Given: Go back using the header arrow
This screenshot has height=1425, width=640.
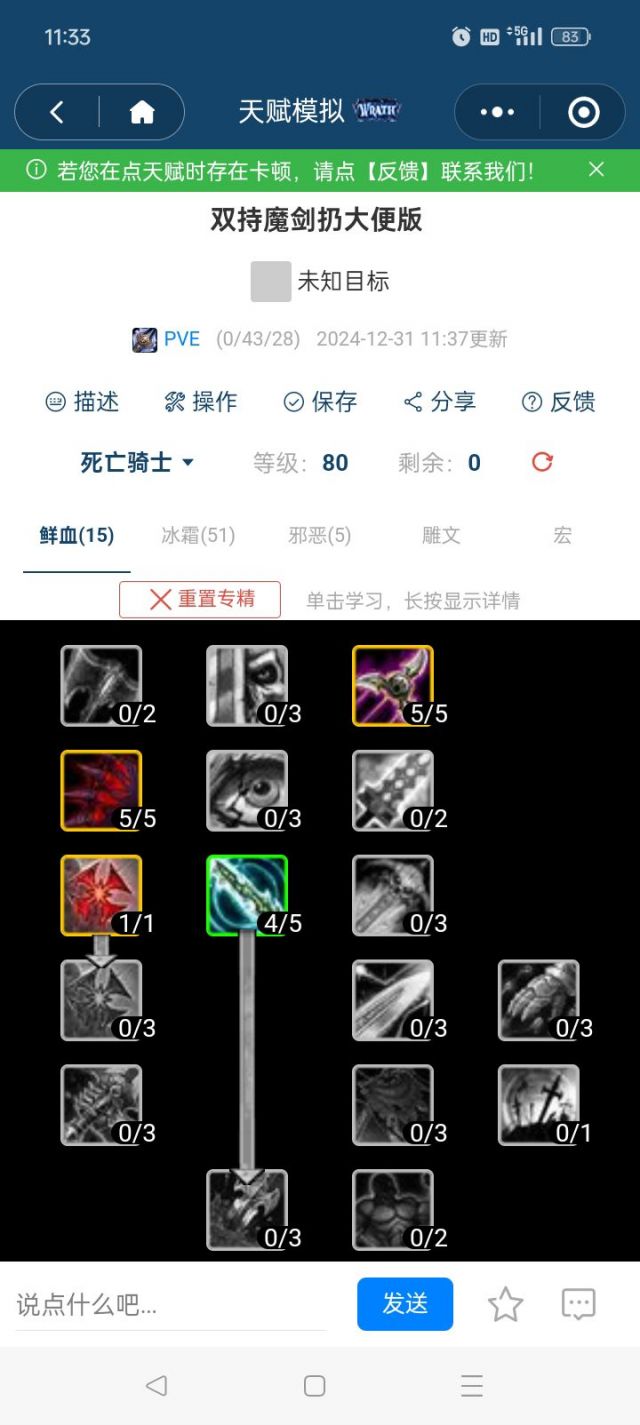Looking at the screenshot, I should (57, 112).
